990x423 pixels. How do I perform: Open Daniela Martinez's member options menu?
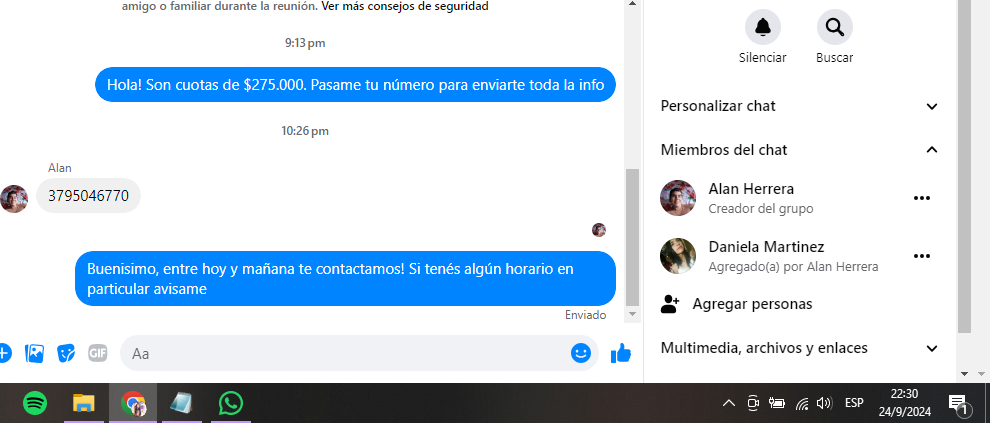pos(922,256)
